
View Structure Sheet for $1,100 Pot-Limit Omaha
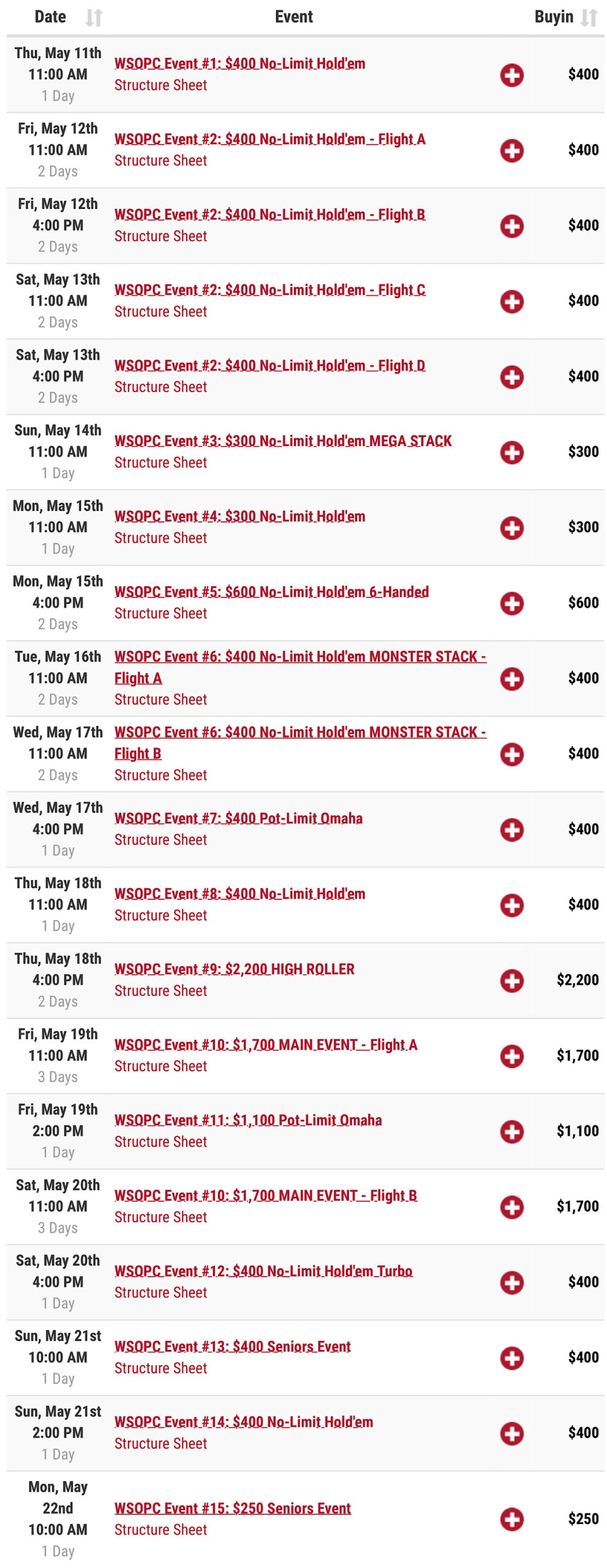coord(160,1142)
